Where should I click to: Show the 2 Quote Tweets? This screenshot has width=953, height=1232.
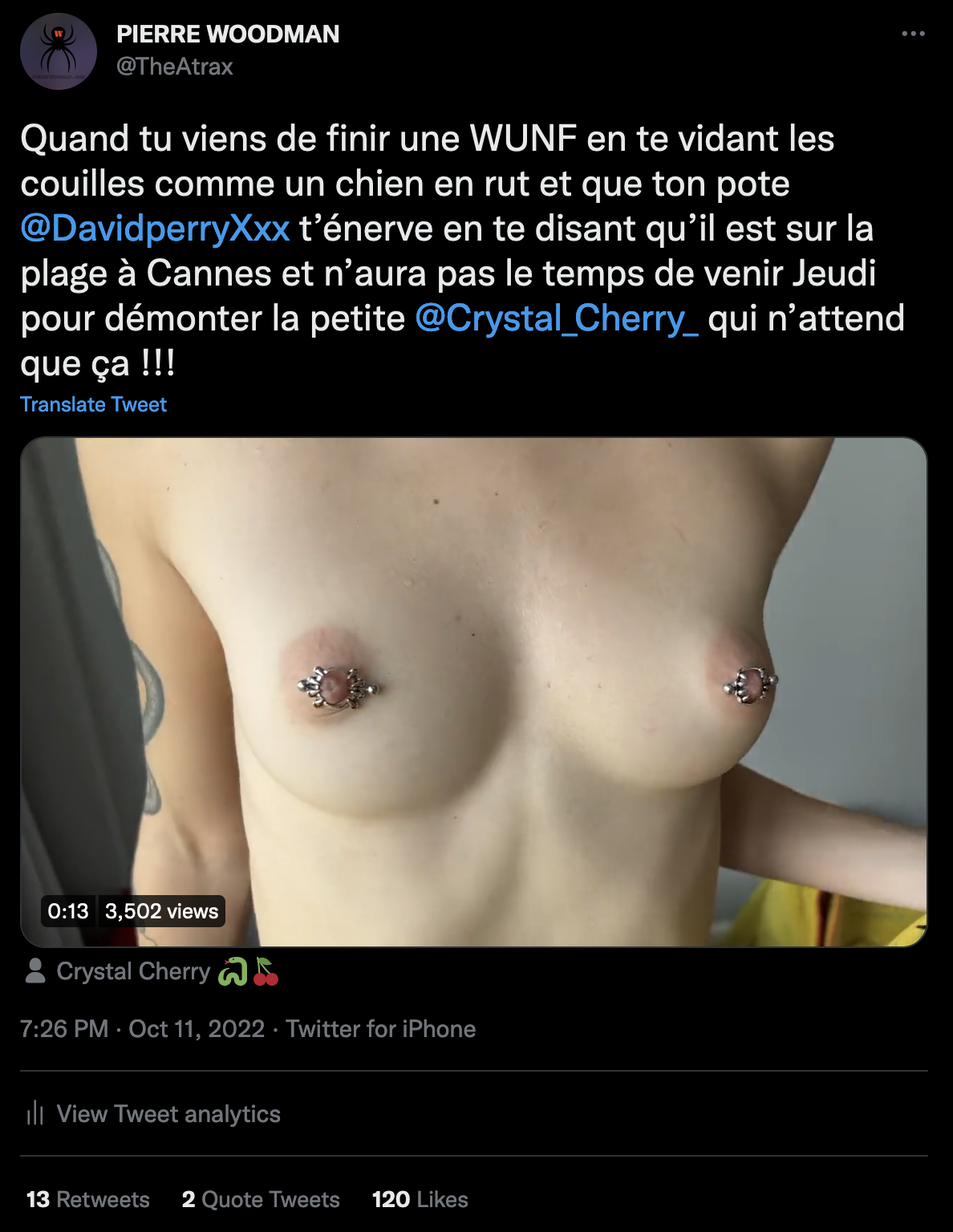261,1199
